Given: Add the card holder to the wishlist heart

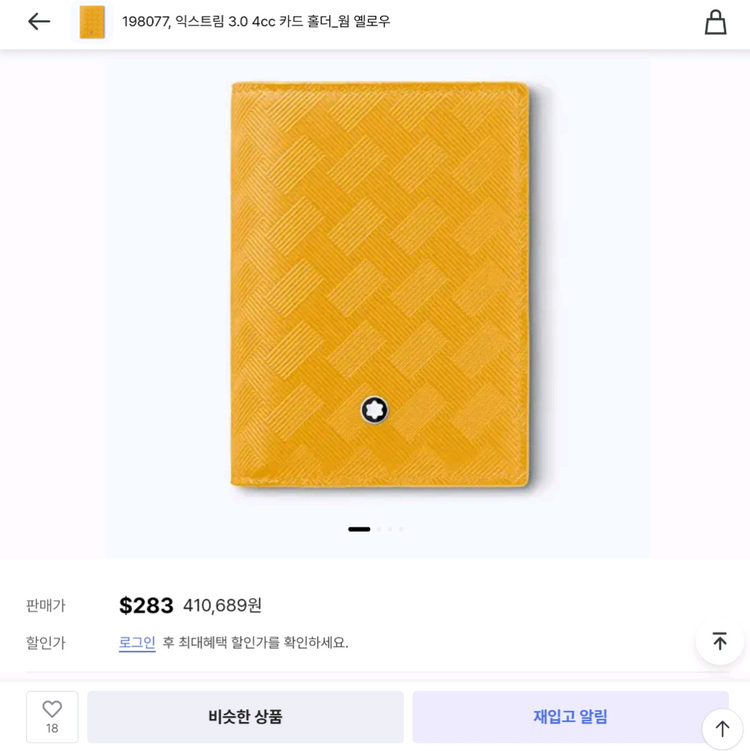Looking at the screenshot, I should click(52, 716).
